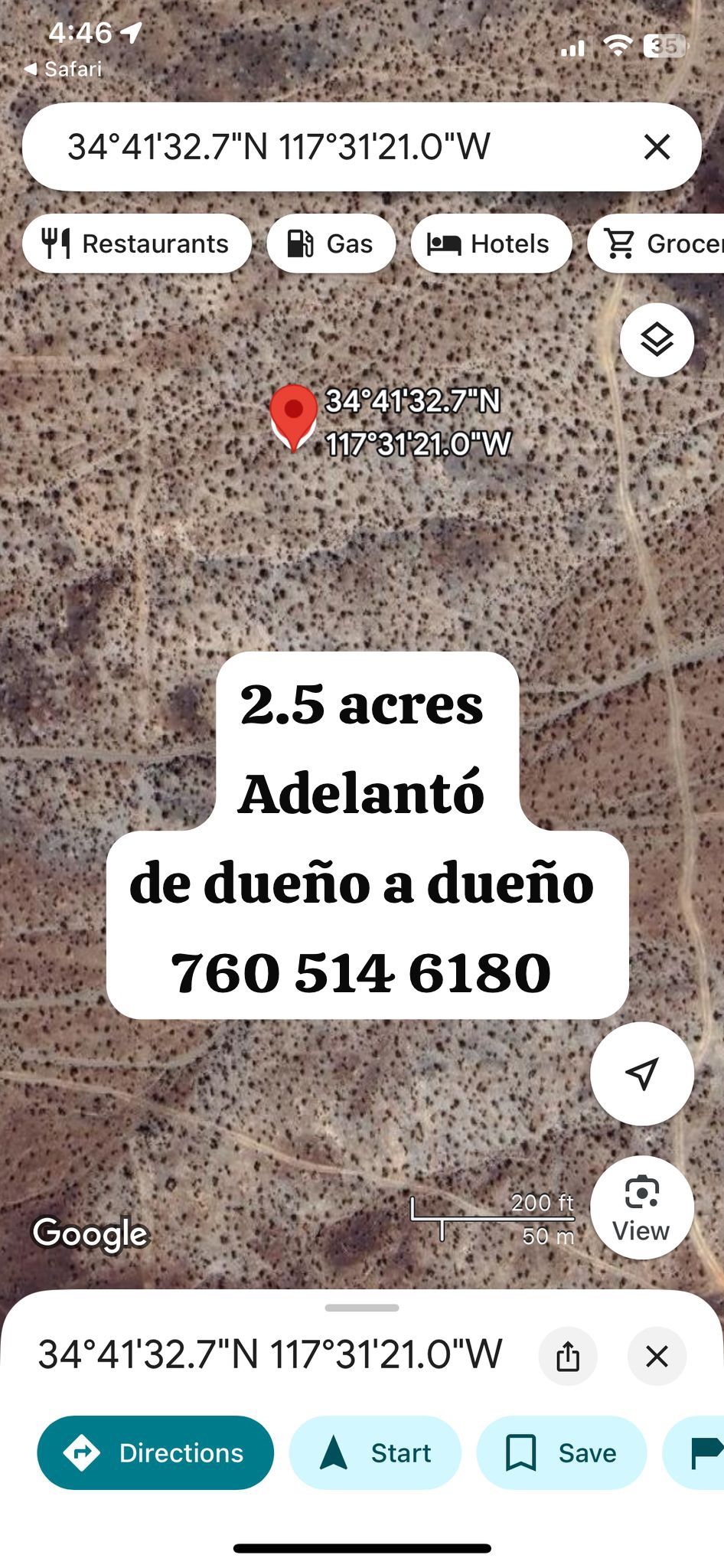Screen dimensions: 724x1568
Task: Center the map on my location
Action: (x=641, y=1073)
